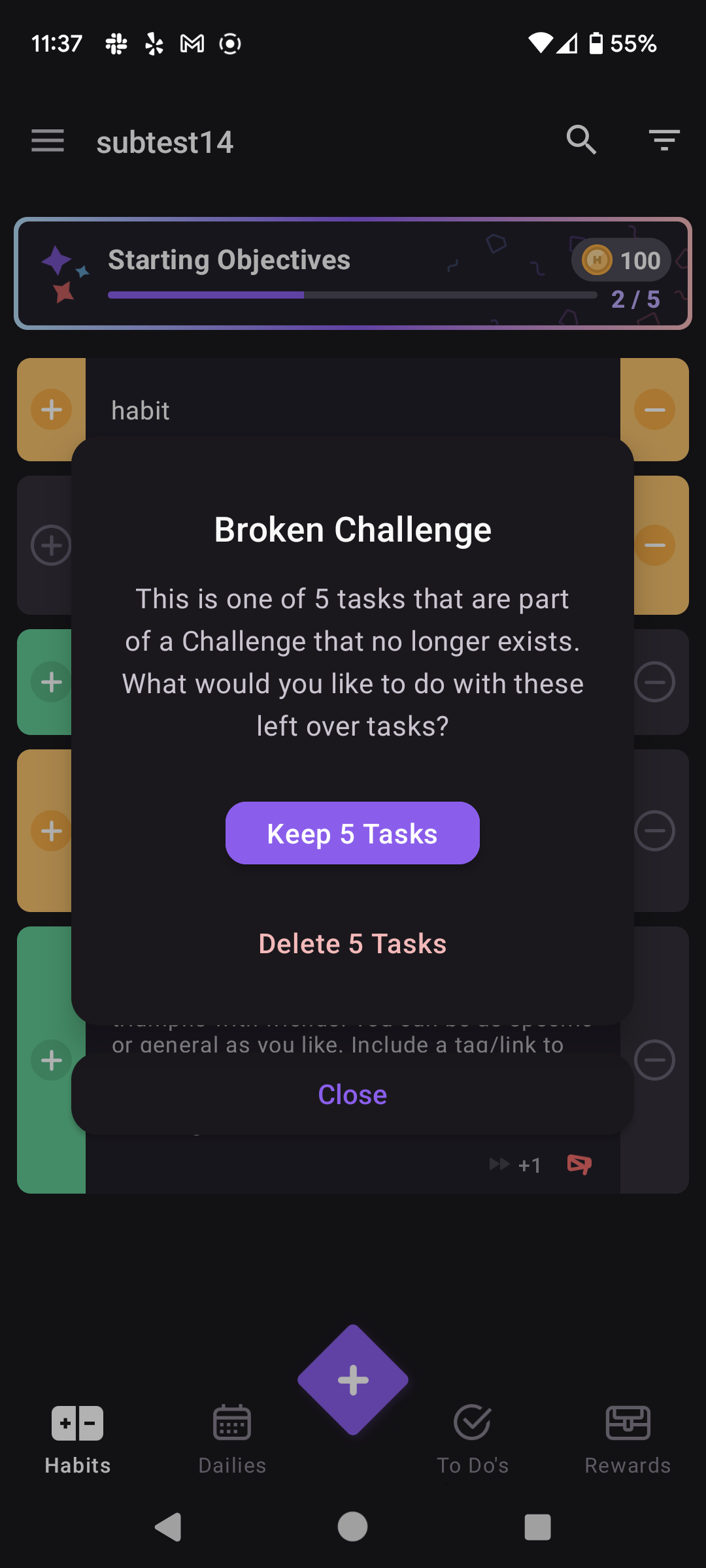Open the Rewards tab
This screenshot has height=1568, width=706.
click(x=626, y=1444)
